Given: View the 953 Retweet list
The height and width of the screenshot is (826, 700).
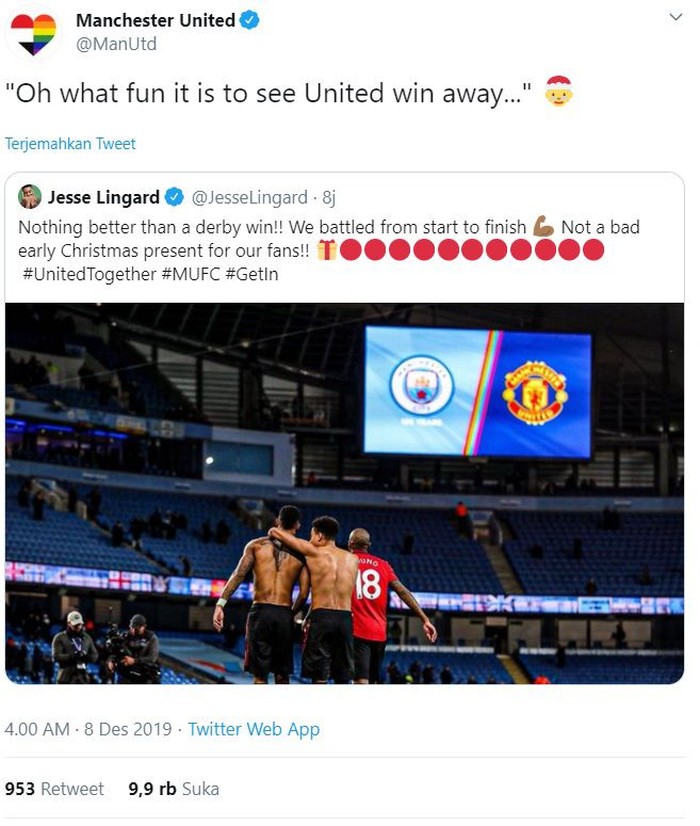Looking at the screenshot, I should pyautogui.click(x=54, y=789).
